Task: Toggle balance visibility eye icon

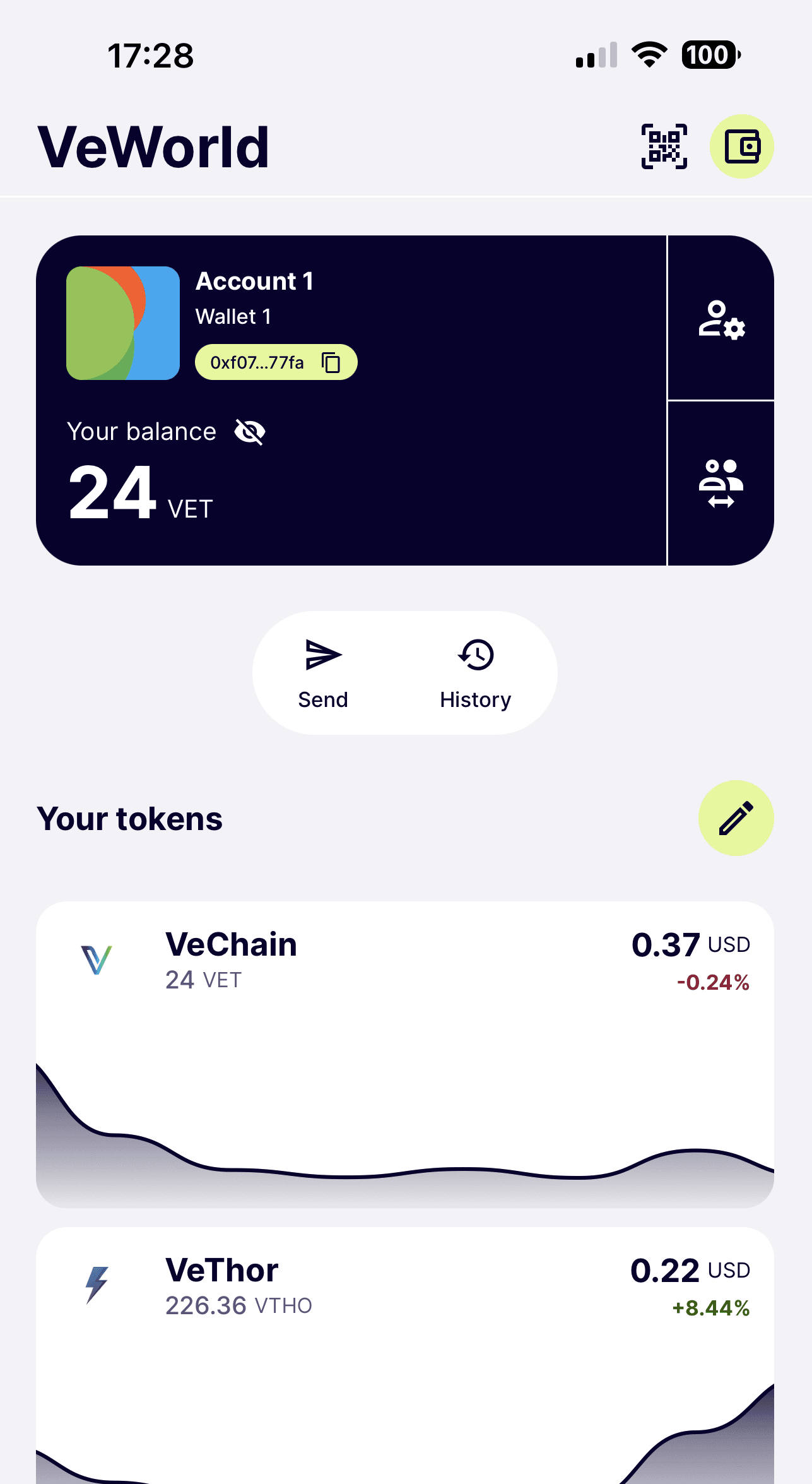Action: [x=250, y=432]
